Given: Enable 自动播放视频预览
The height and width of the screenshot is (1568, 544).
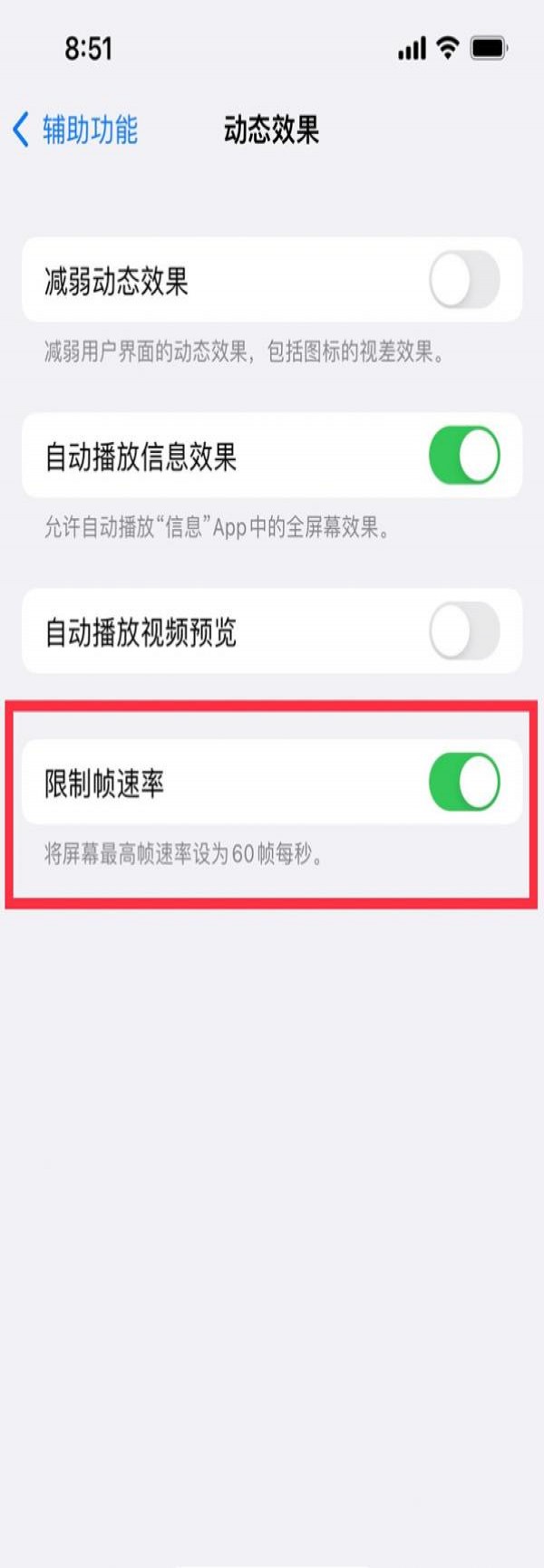Looking at the screenshot, I should (x=464, y=631).
